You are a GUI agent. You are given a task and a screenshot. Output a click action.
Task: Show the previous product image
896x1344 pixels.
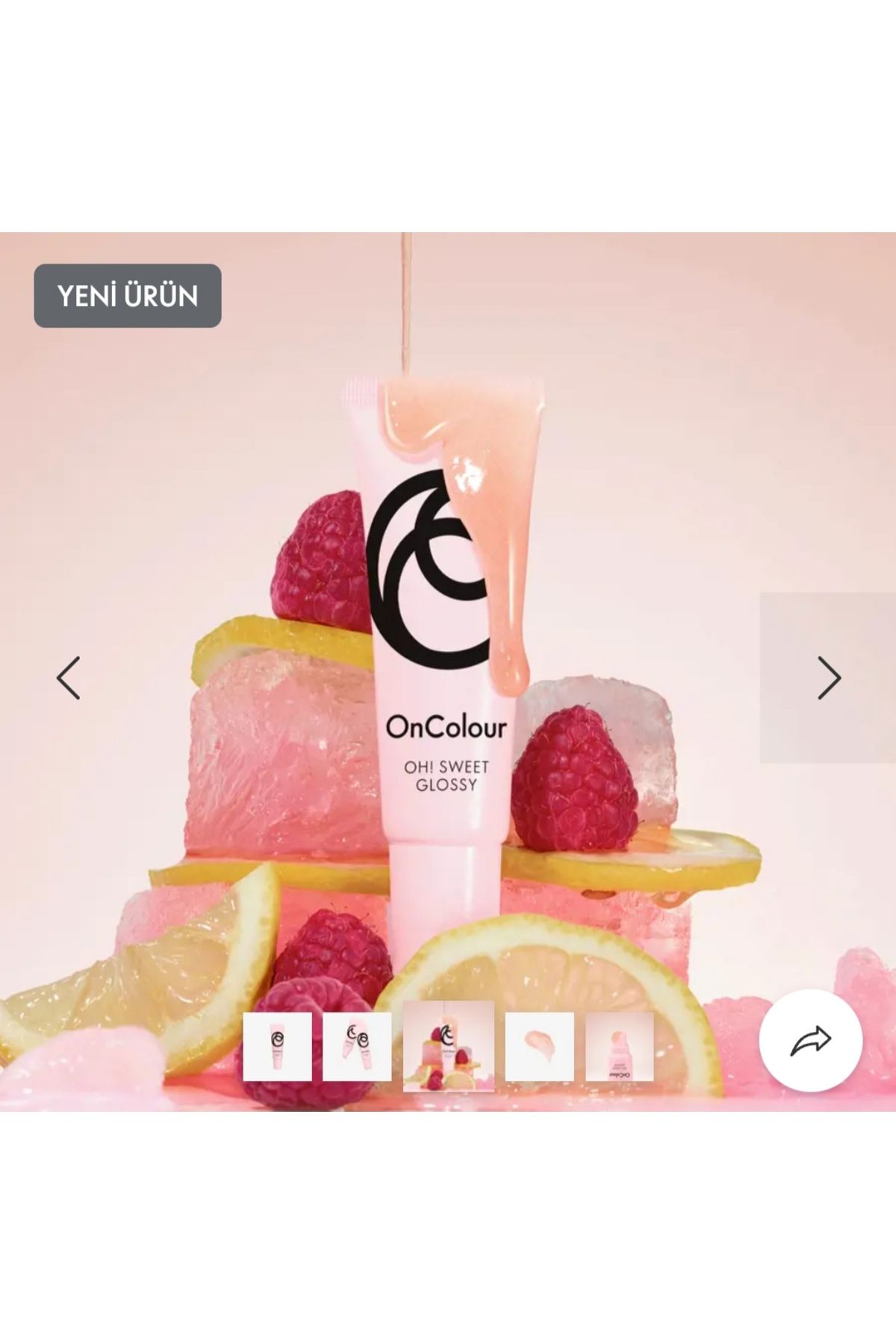69,678
